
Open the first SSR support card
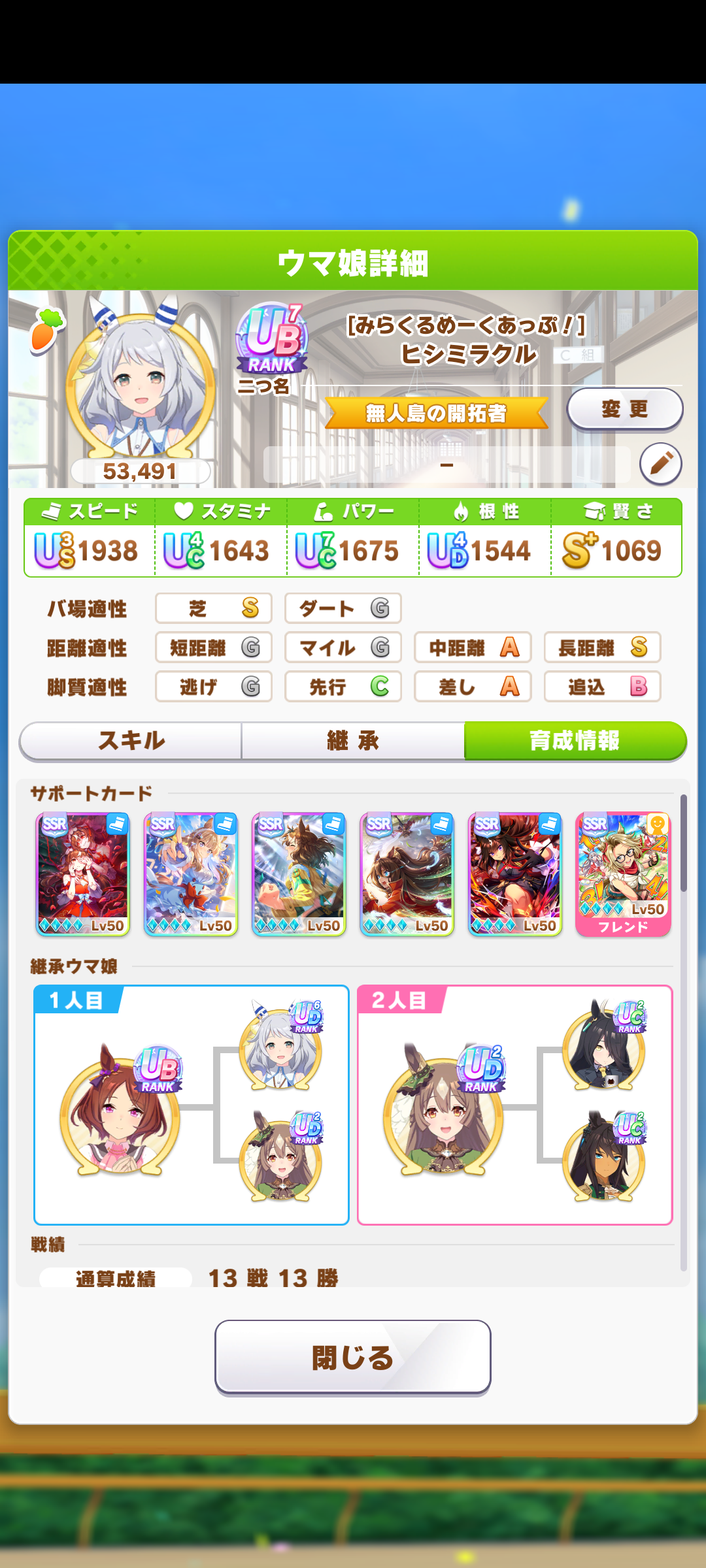pyautogui.click(x=82, y=874)
